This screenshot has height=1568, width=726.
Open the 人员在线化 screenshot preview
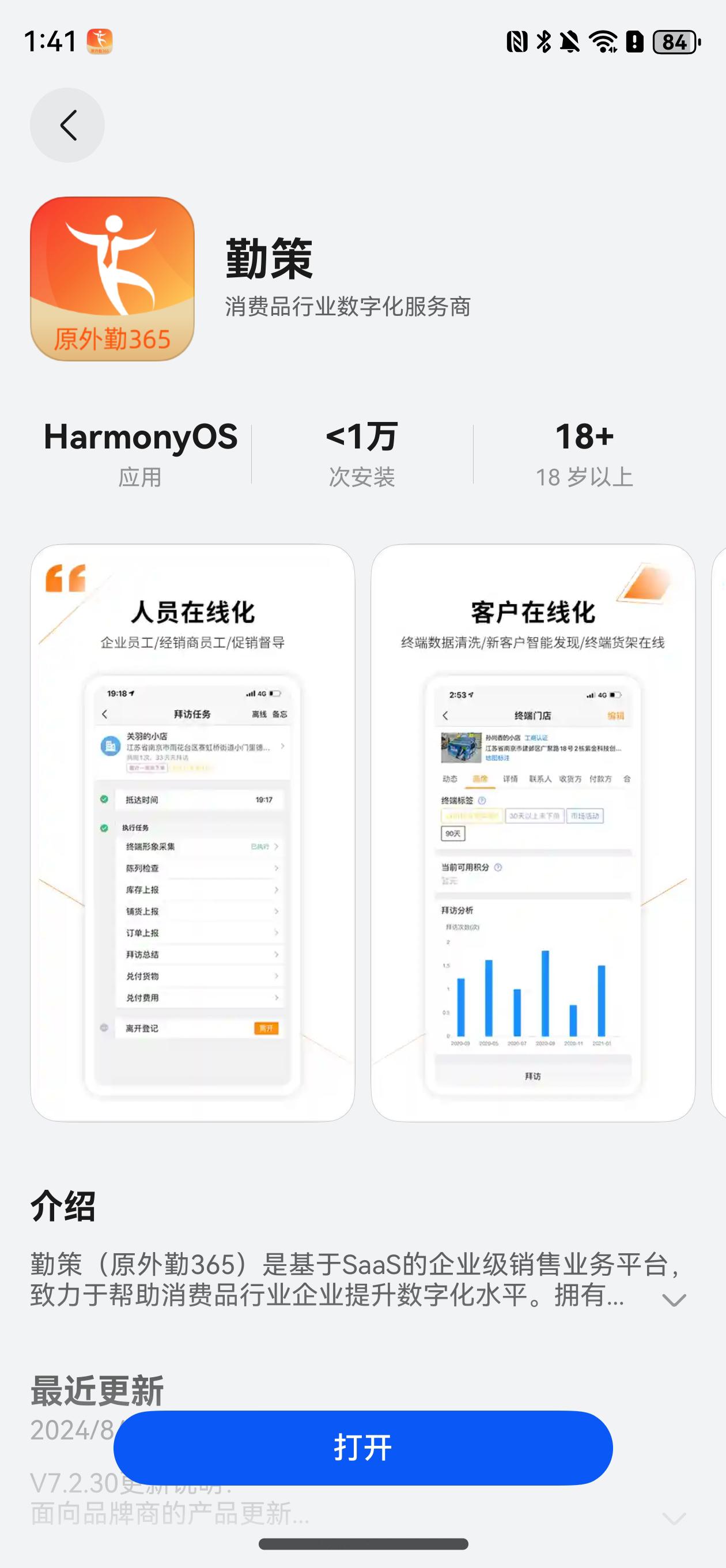(192, 832)
